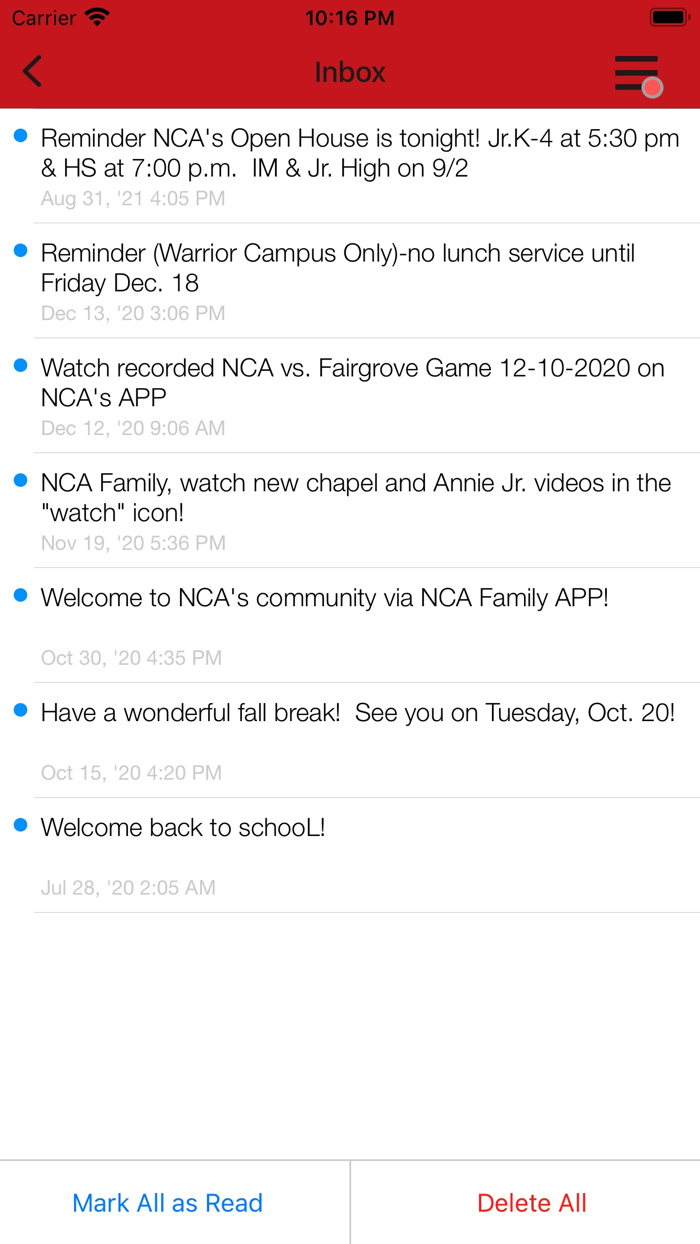The width and height of the screenshot is (700, 1244).
Task: Go back from the Inbox
Action: [x=33, y=72]
